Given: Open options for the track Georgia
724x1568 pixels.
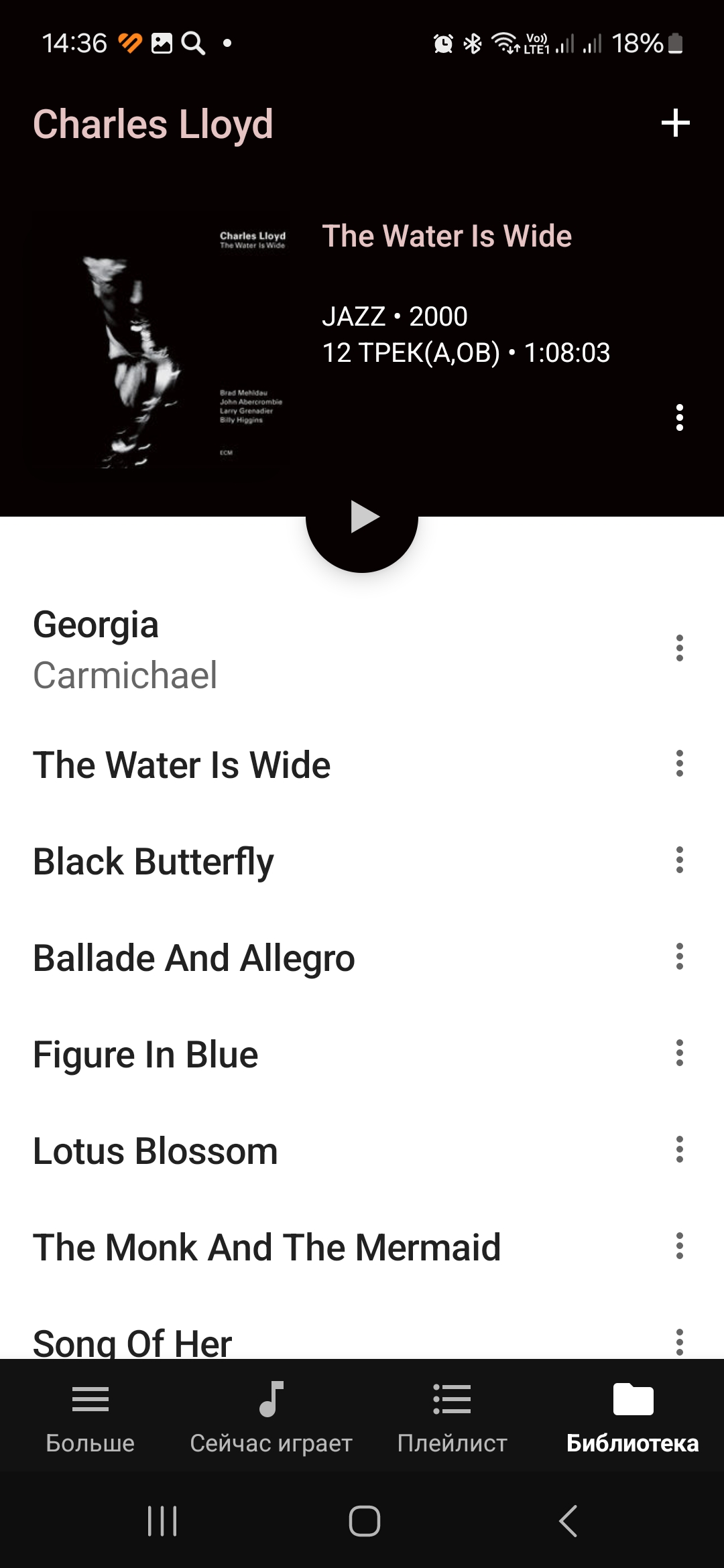Looking at the screenshot, I should click(x=679, y=648).
